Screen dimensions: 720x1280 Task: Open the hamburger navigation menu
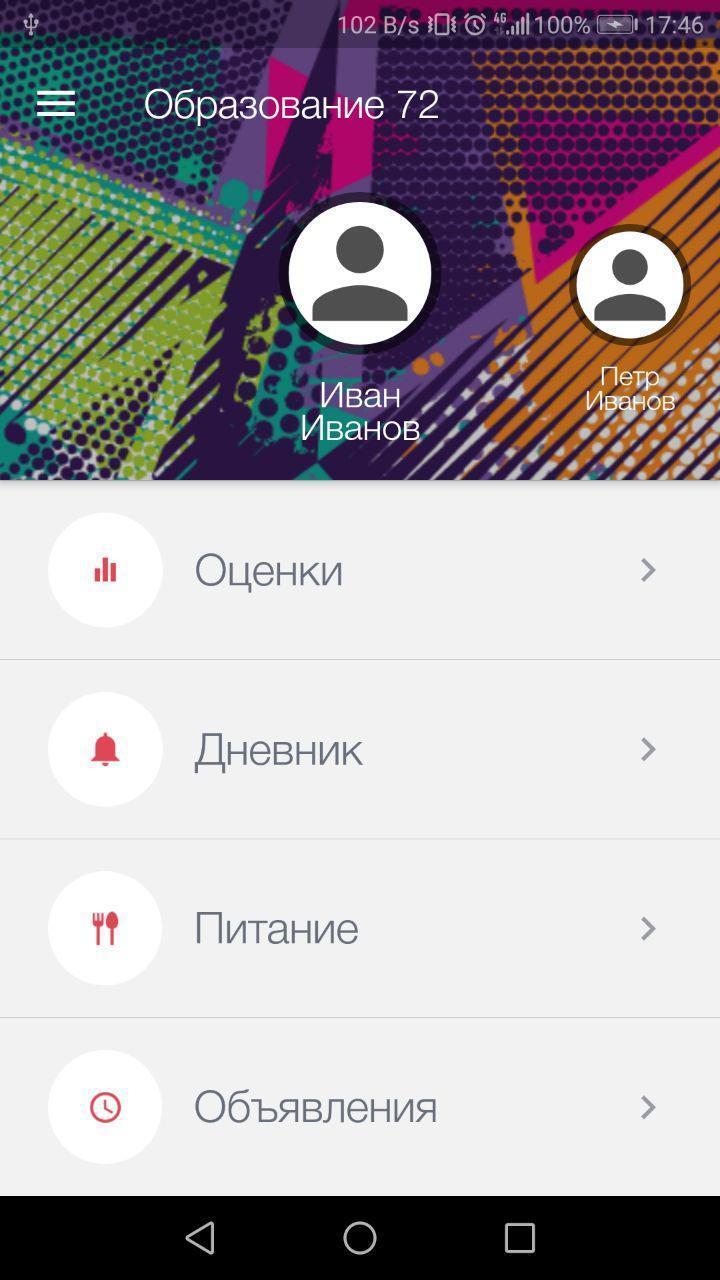coord(55,103)
